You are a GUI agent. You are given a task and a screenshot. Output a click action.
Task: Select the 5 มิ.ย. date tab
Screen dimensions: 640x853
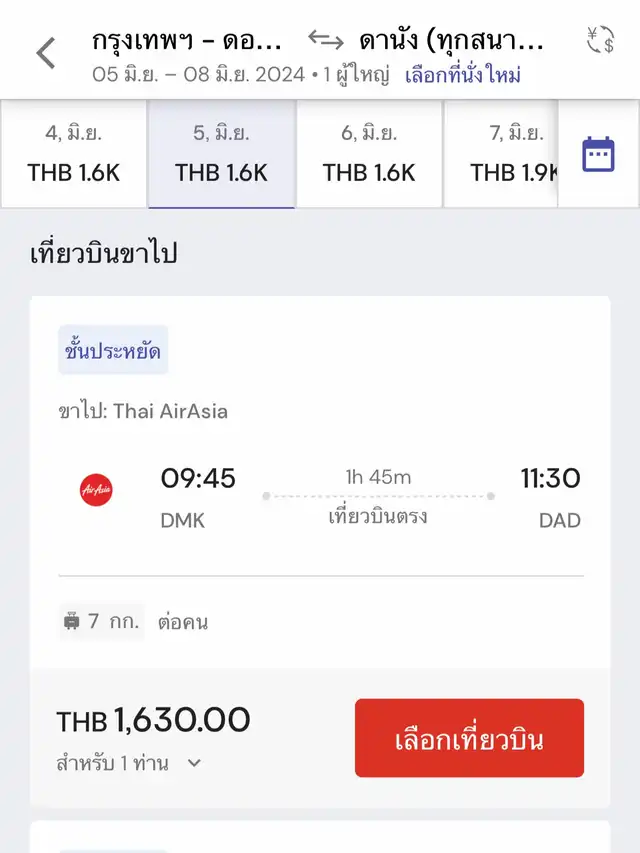(221, 154)
